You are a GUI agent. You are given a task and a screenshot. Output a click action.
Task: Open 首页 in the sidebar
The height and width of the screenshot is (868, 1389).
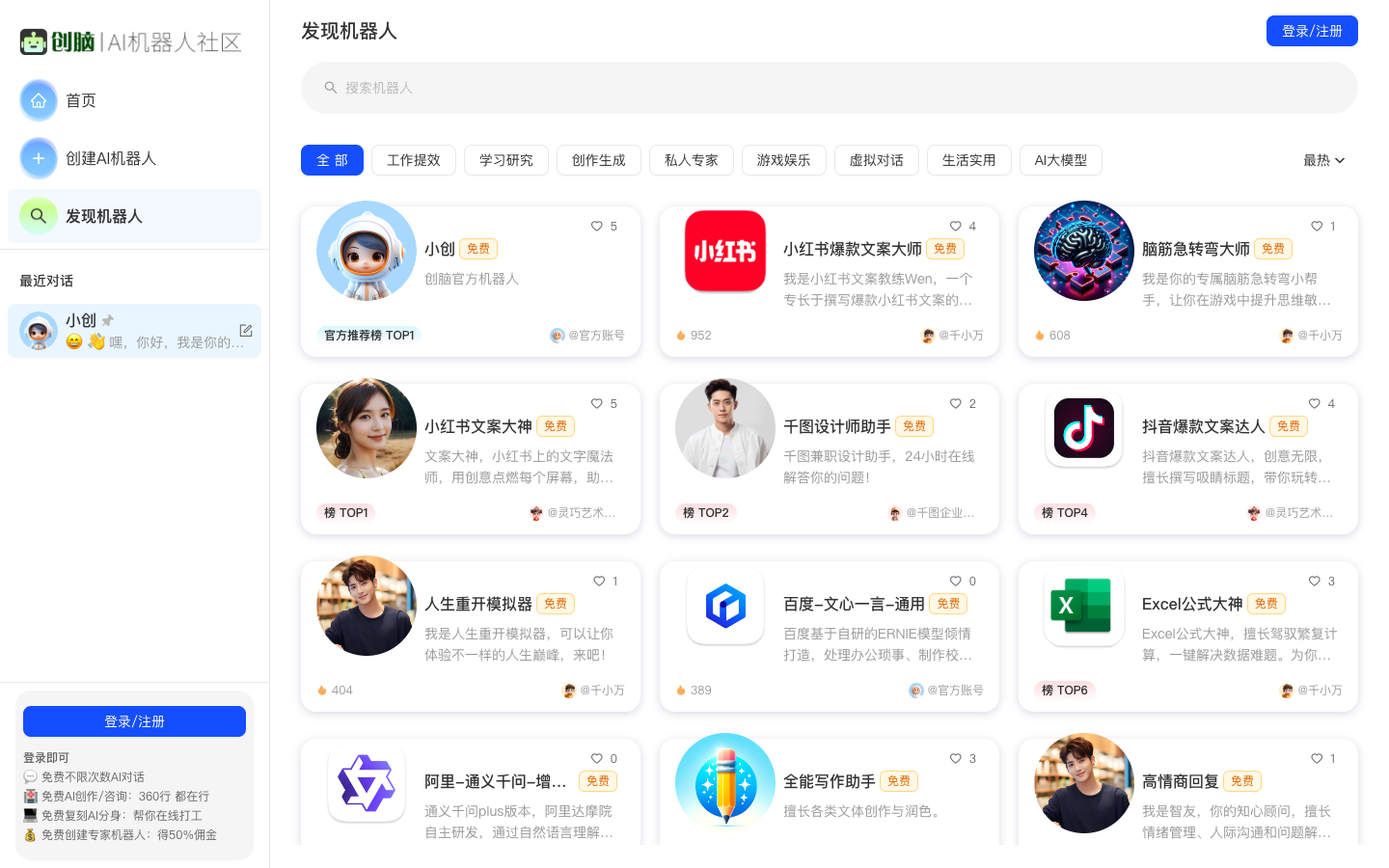click(81, 100)
